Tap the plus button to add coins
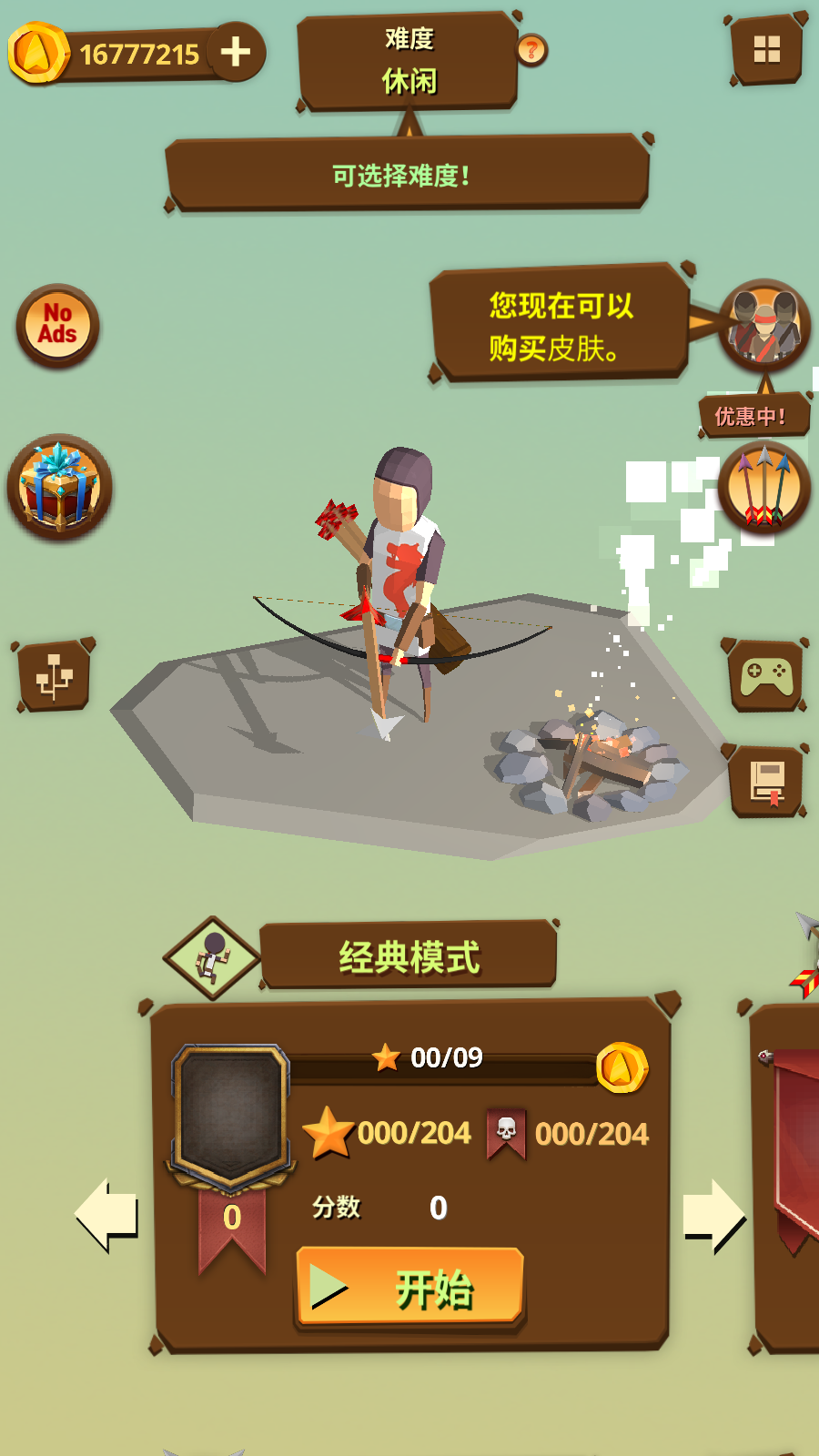Image resolution: width=819 pixels, height=1456 pixels. 236,51
